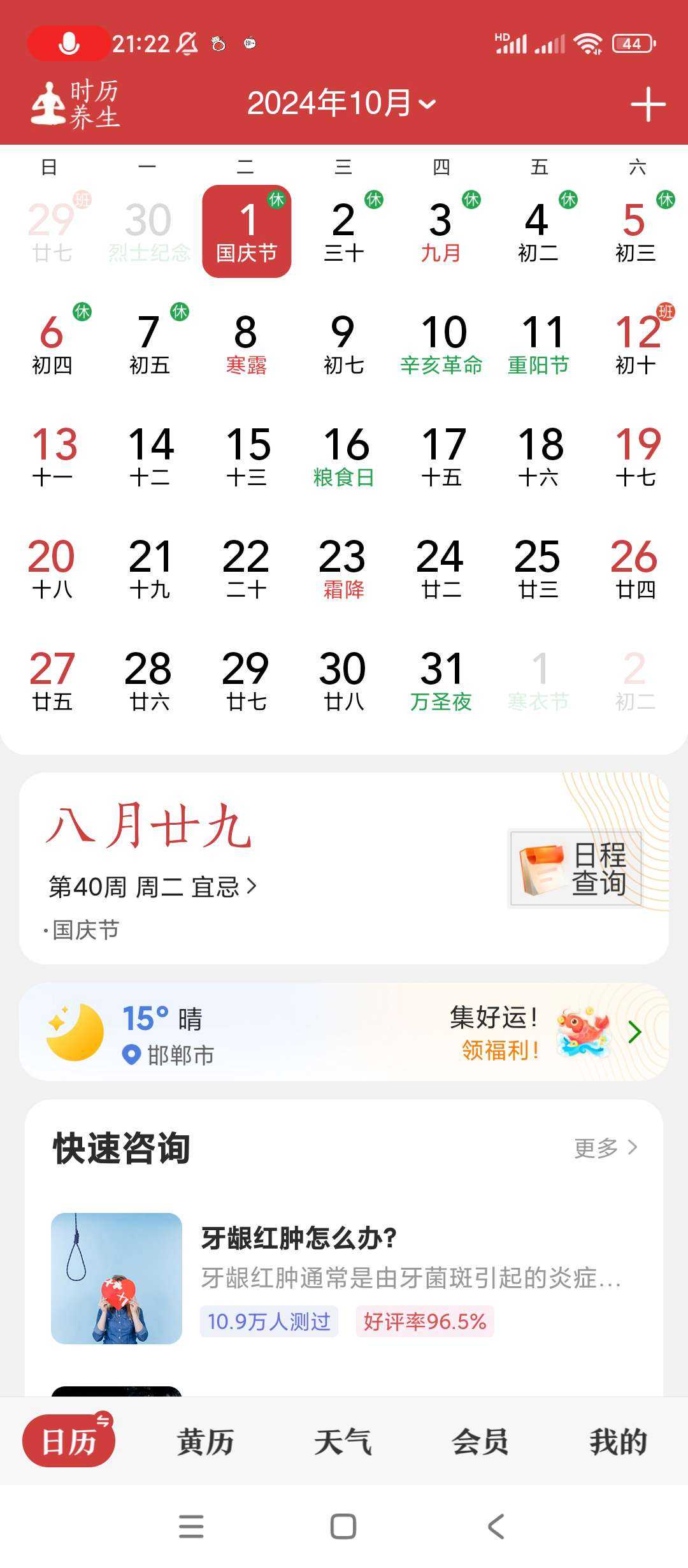Open 日程查询 schedule lookup
Screen dimensions: 688x1568
(575, 868)
